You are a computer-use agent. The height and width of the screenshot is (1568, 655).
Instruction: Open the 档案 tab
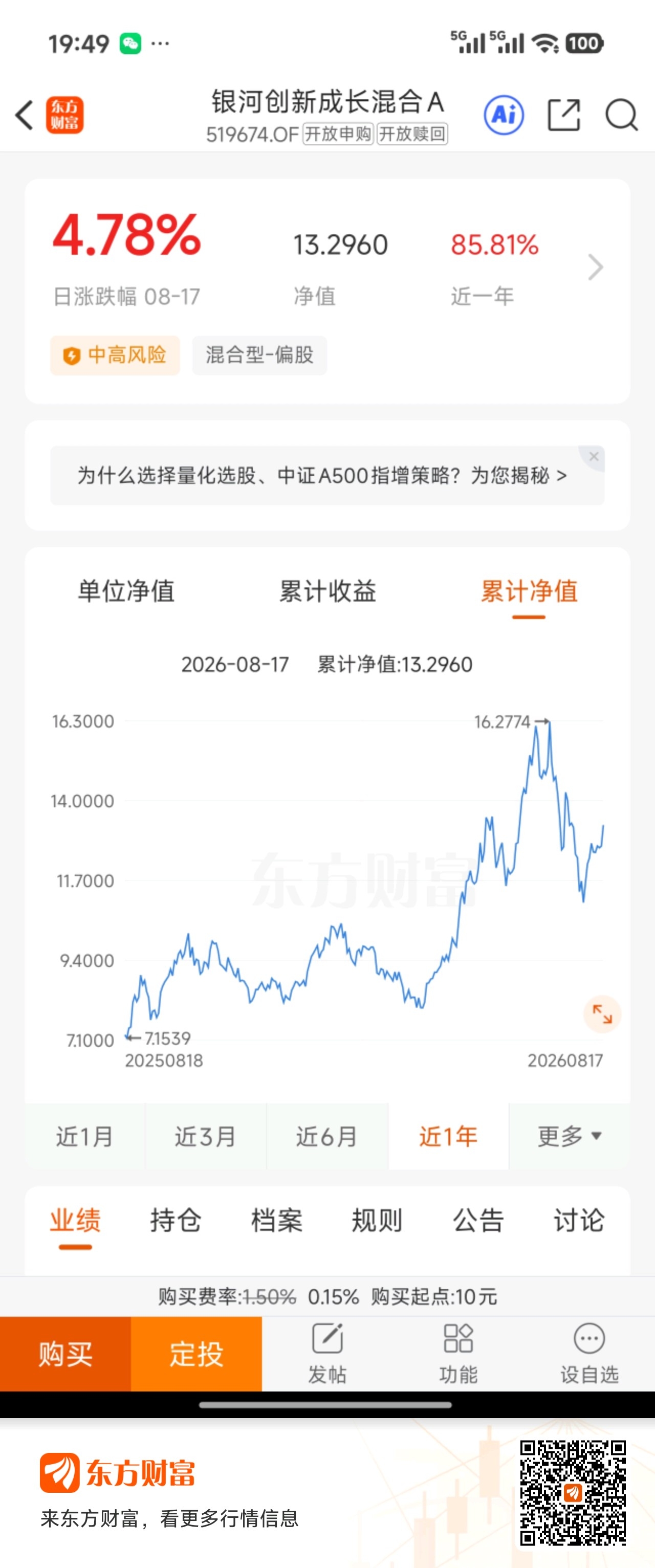pos(276,1221)
